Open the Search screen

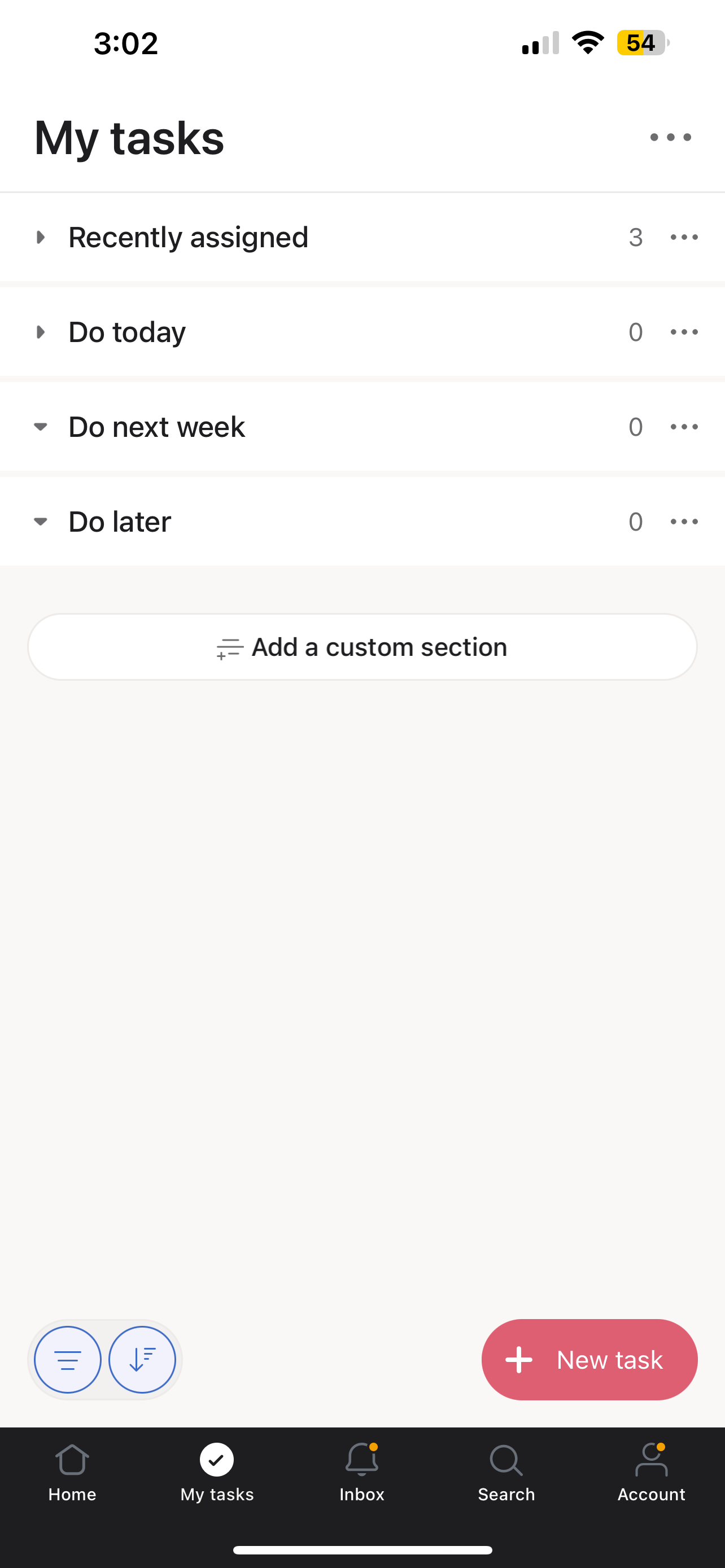(x=506, y=1479)
